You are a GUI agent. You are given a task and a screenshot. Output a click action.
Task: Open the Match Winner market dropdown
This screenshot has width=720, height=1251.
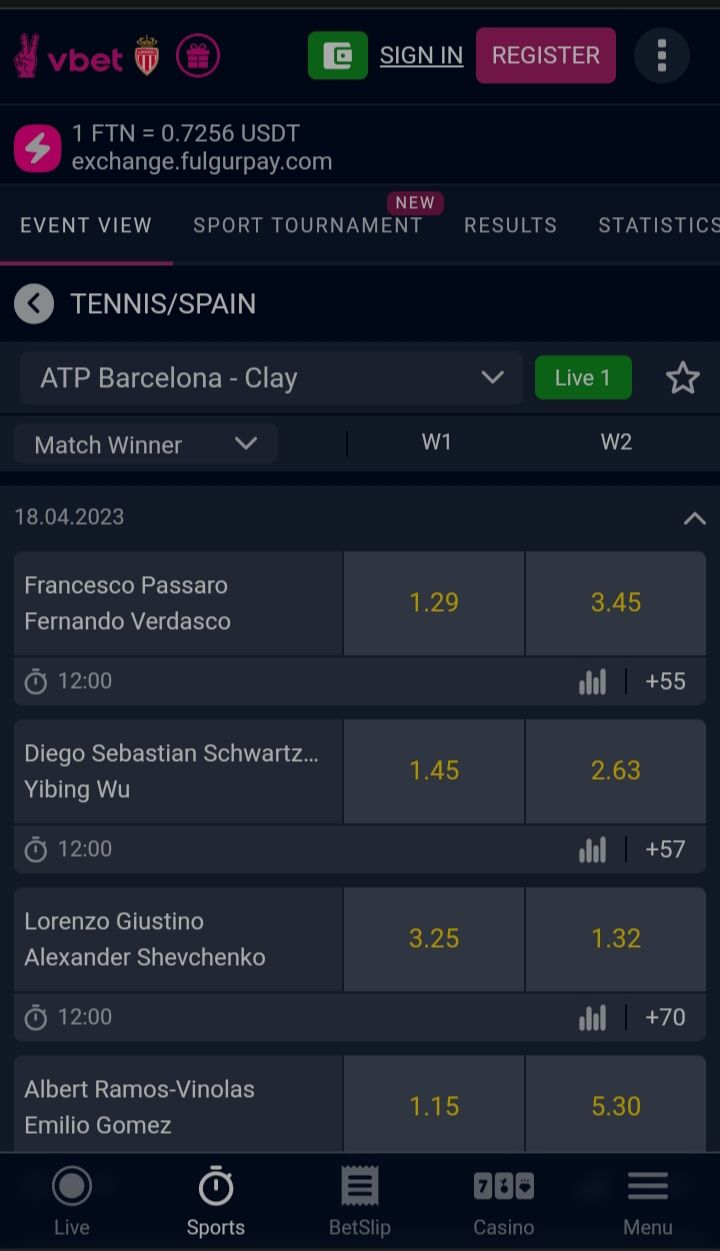[146, 444]
